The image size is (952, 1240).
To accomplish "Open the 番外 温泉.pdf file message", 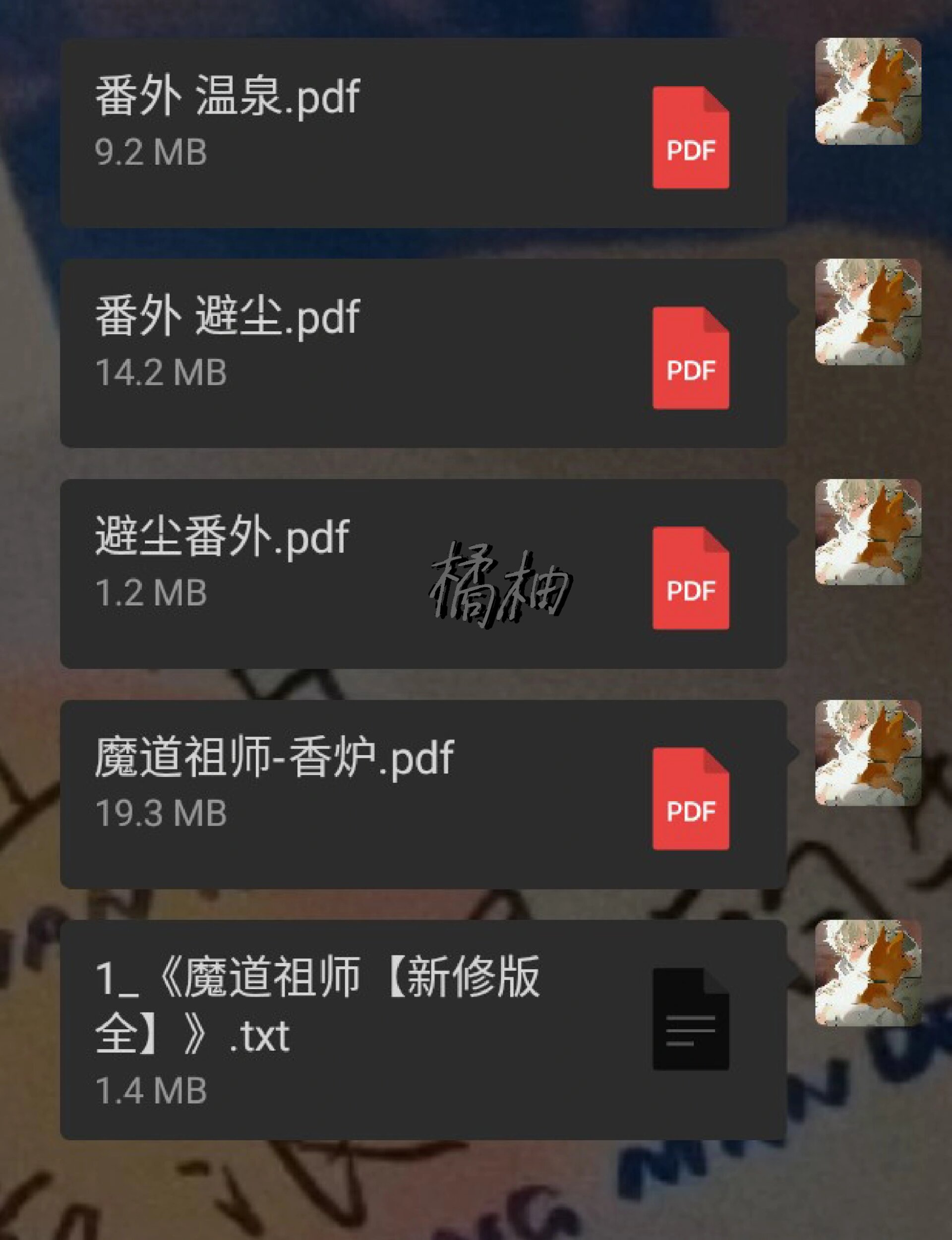I will (423, 133).
